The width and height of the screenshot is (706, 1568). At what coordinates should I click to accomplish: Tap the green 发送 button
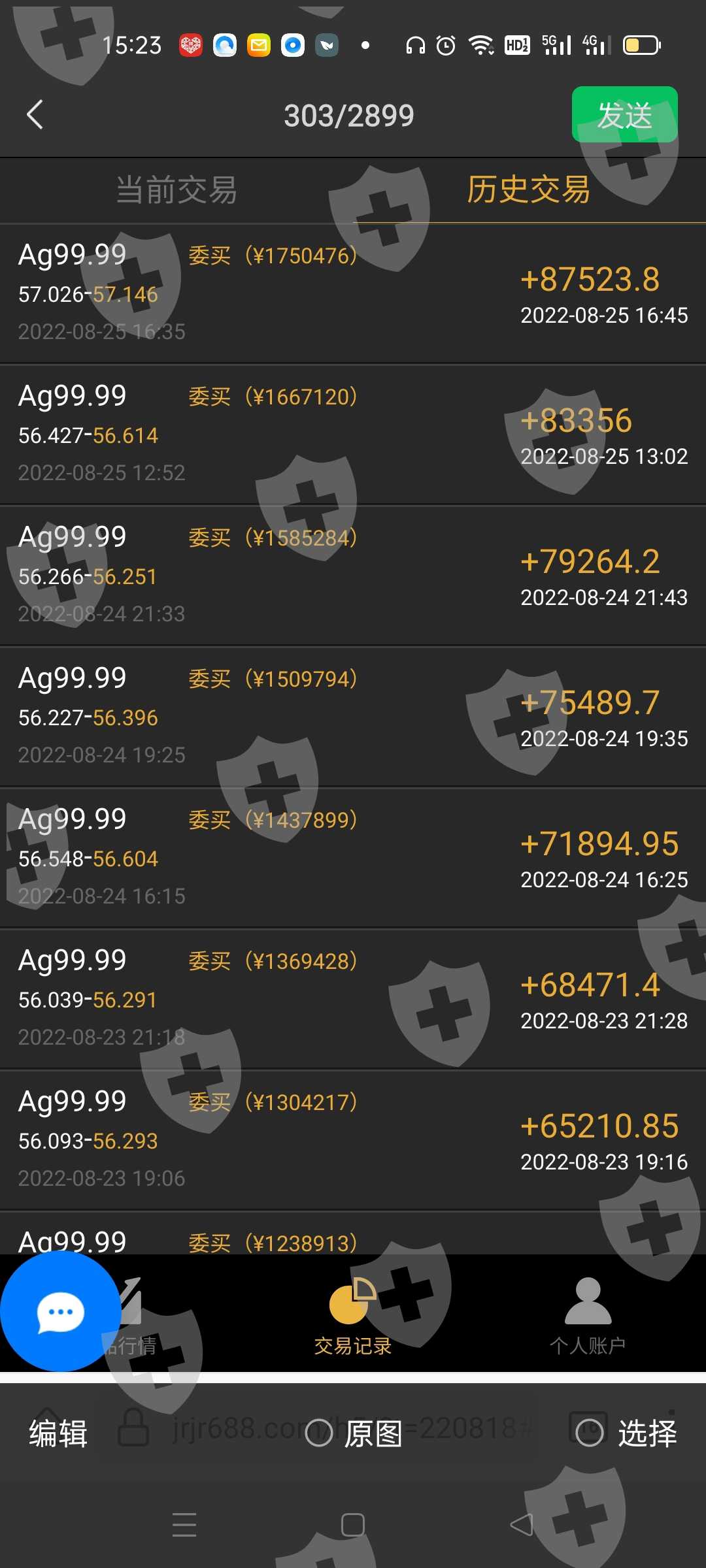pyautogui.click(x=624, y=115)
